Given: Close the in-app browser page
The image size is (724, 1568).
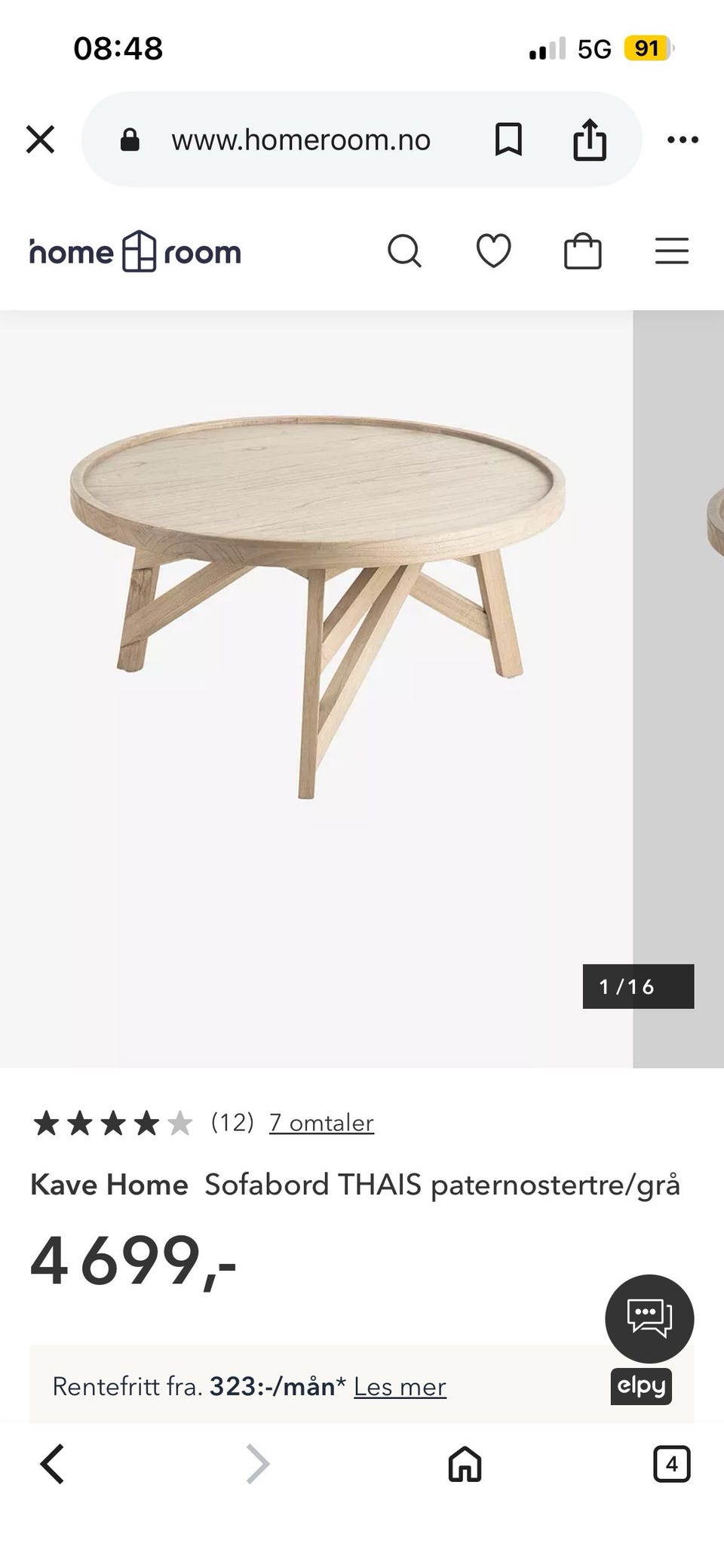Looking at the screenshot, I should 41,140.
